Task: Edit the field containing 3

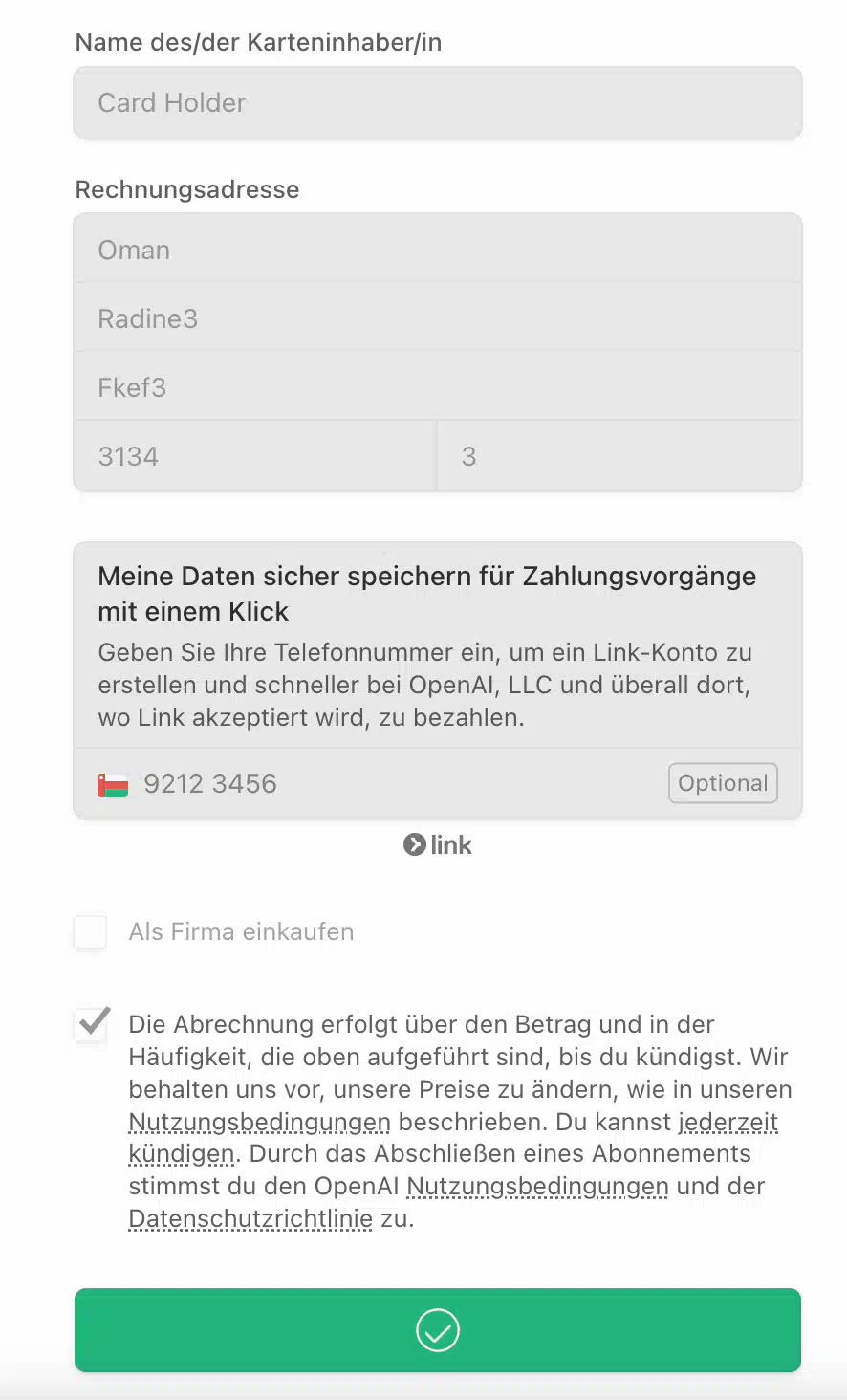Action: tap(619, 456)
